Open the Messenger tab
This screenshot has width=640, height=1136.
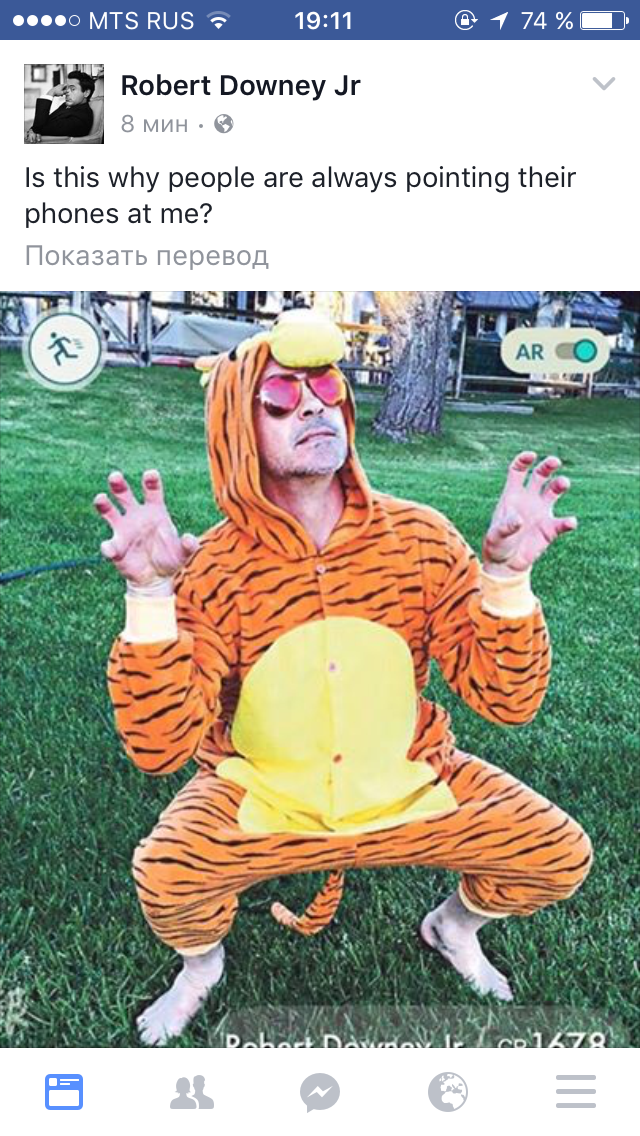(320, 1092)
